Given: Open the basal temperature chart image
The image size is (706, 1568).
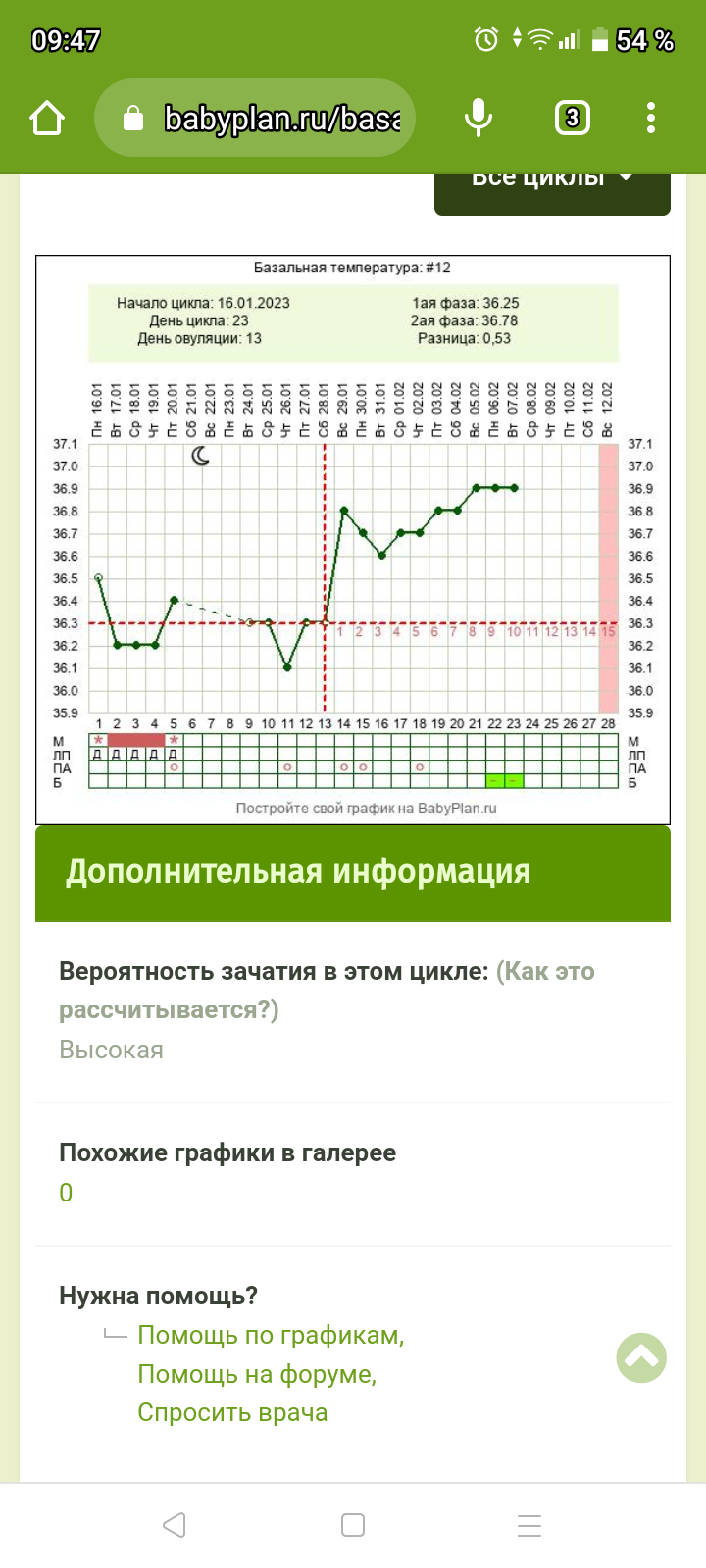Looking at the screenshot, I should pyautogui.click(x=353, y=540).
